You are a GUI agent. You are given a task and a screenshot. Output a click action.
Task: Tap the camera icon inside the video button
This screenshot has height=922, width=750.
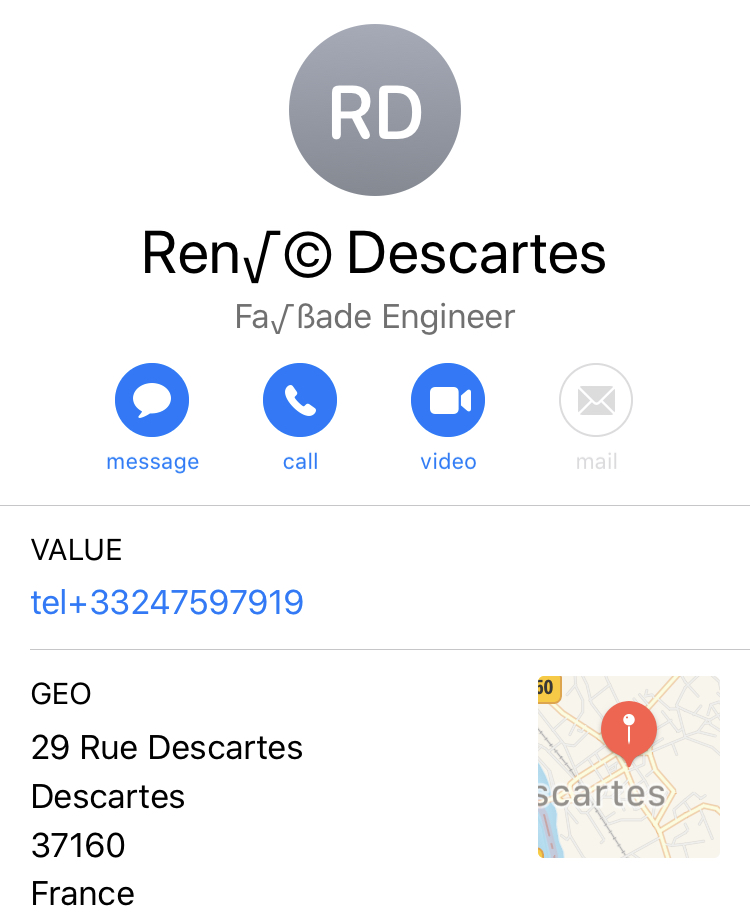448,399
